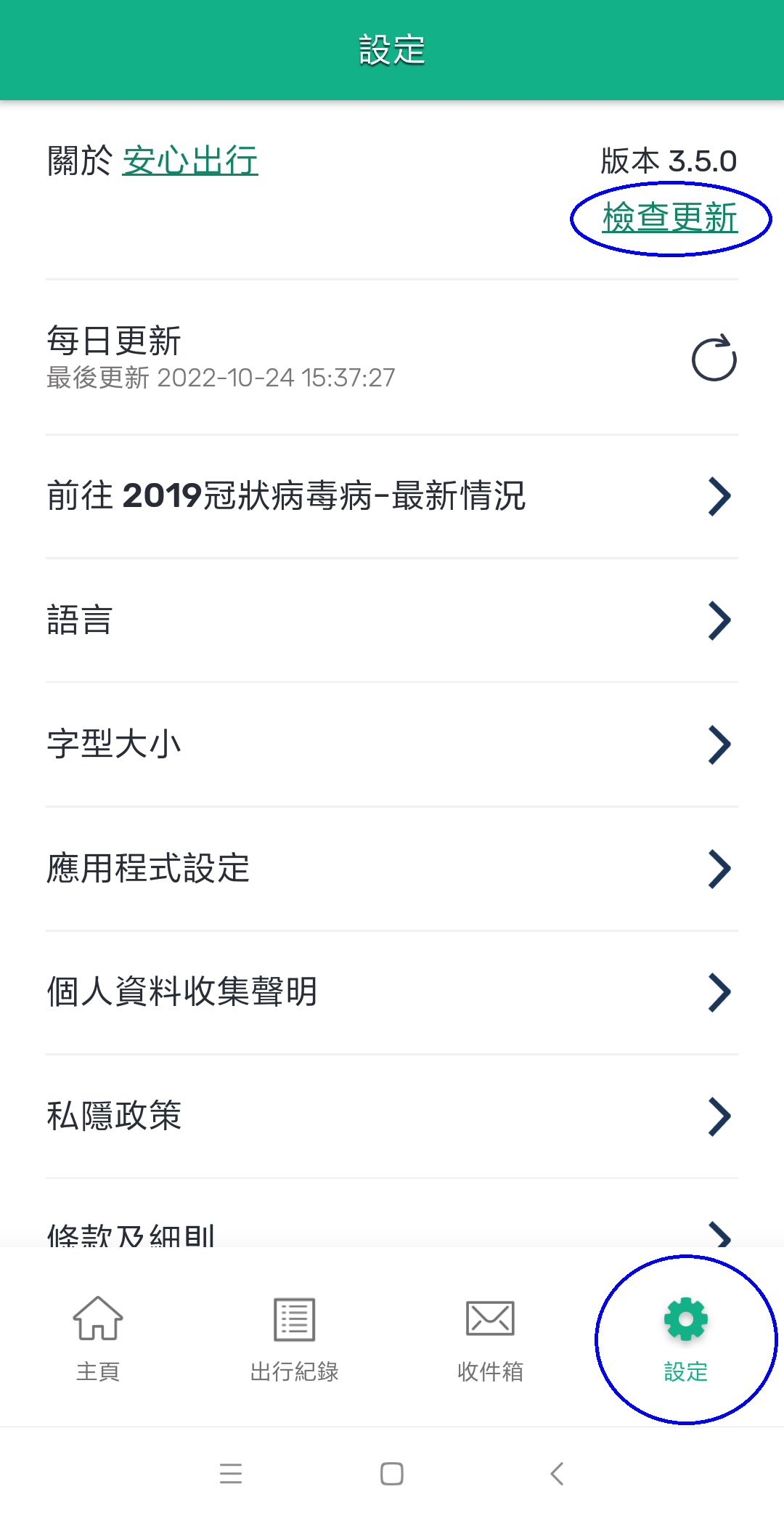Expand the 語言 language settings row

[392, 619]
